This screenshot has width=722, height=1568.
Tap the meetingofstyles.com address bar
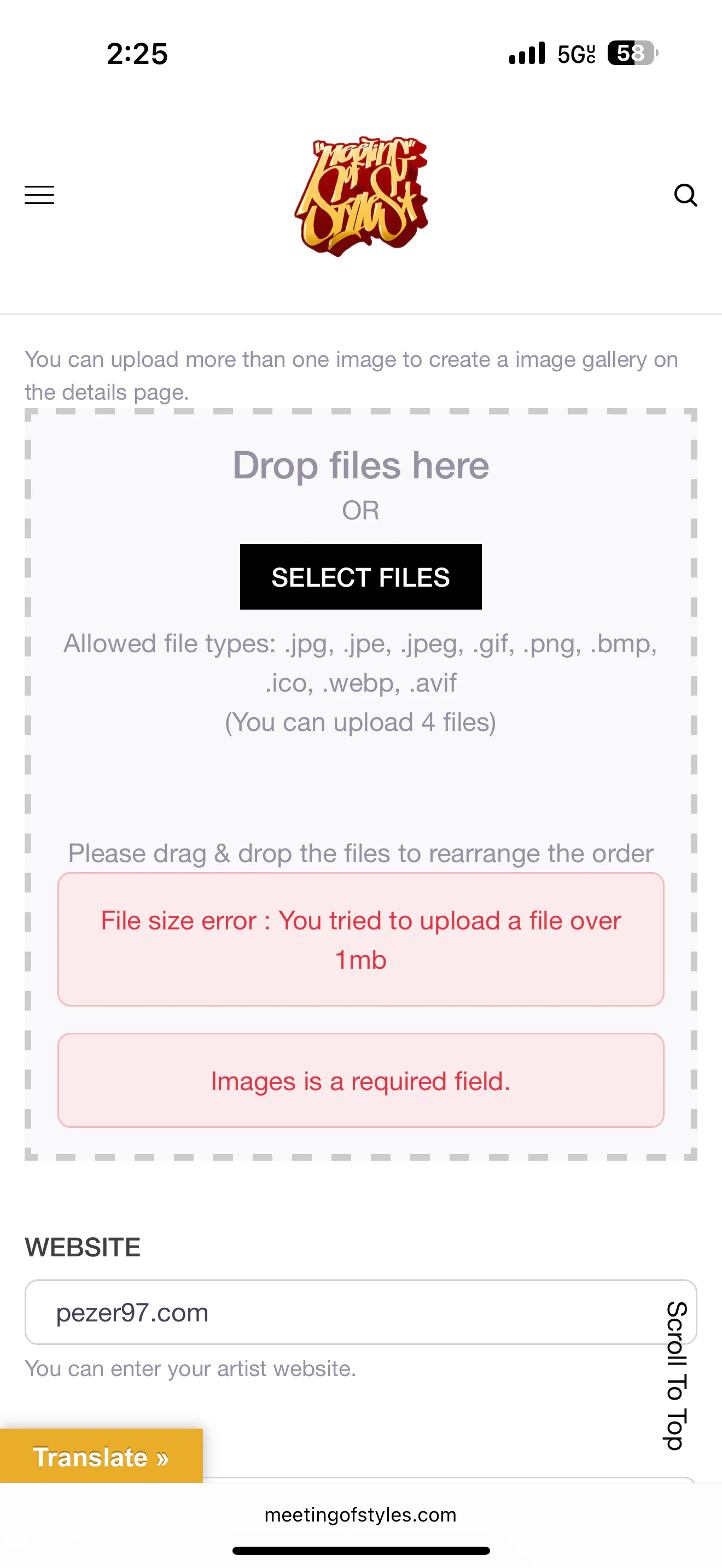pos(360,1515)
